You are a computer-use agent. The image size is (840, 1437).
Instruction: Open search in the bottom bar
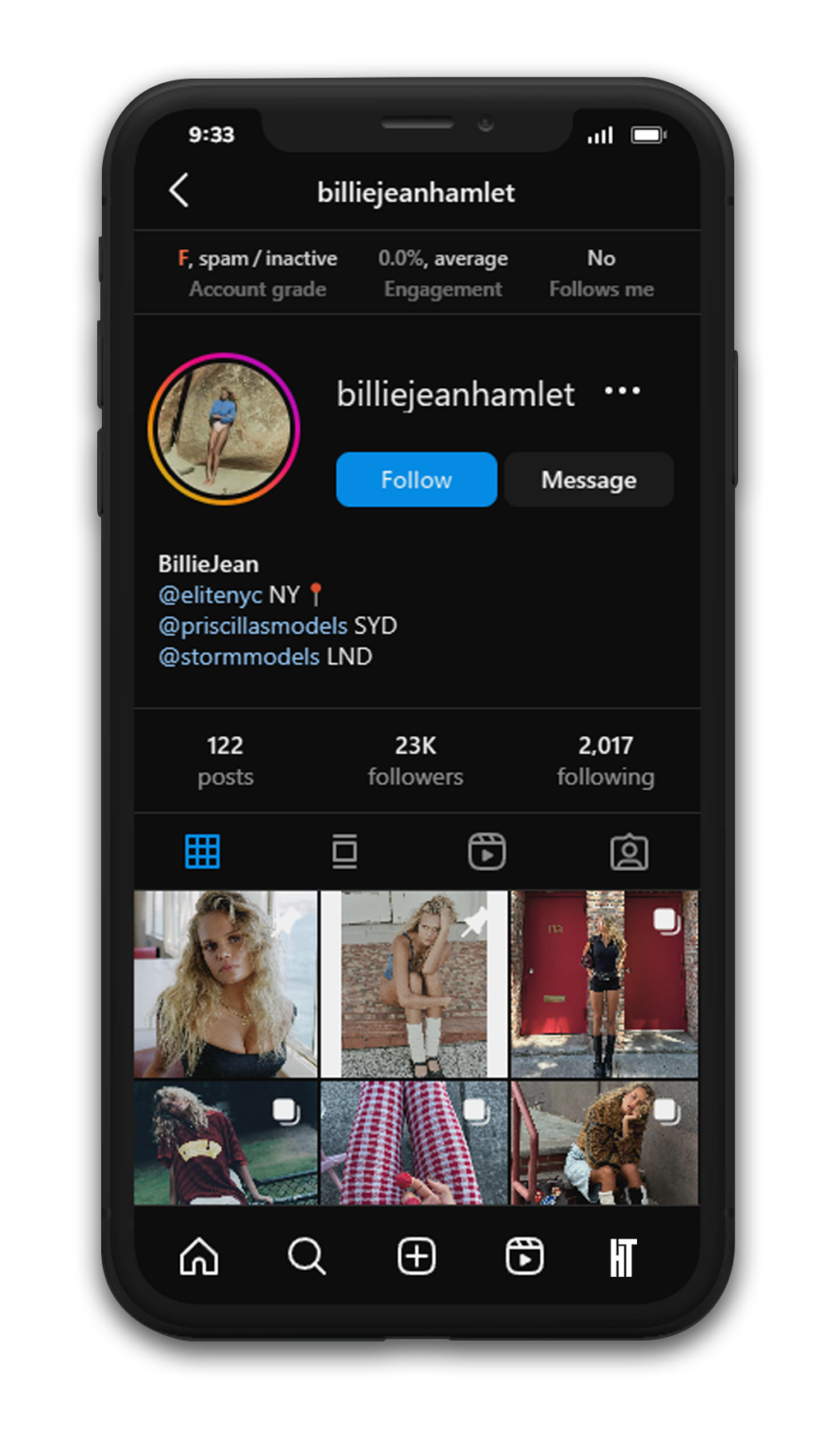[307, 1256]
